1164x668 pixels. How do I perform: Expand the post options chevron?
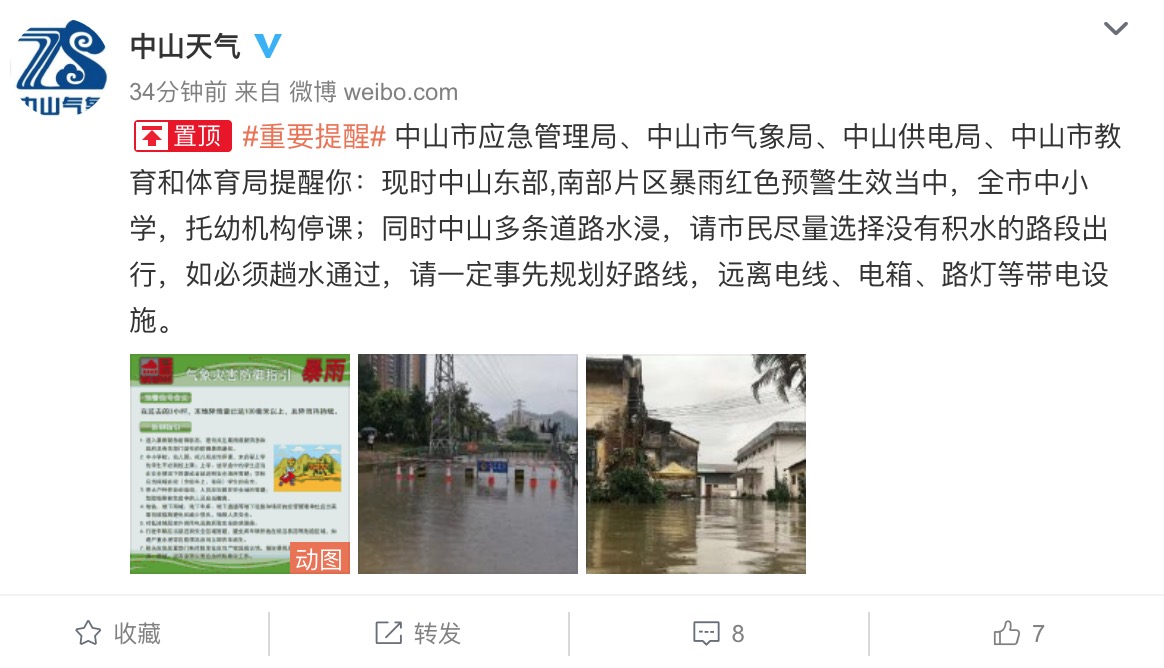[x=1115, y=29]
